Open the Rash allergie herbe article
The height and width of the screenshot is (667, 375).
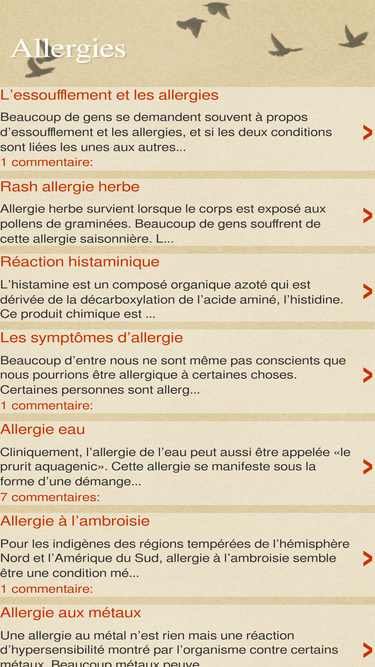tap(70, 187)
